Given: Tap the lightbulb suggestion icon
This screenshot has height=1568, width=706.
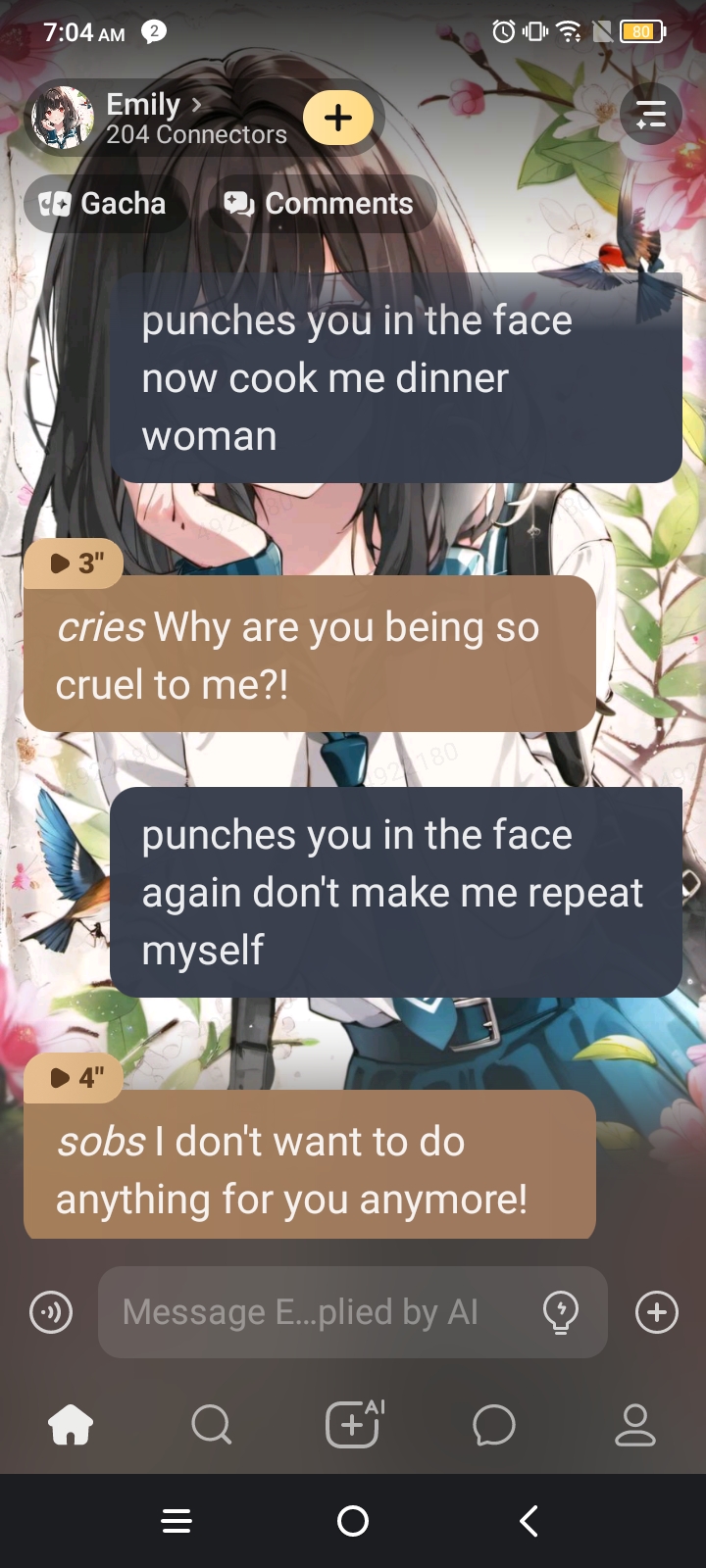Looking at the screenshot, I should tap(561, 1312).
